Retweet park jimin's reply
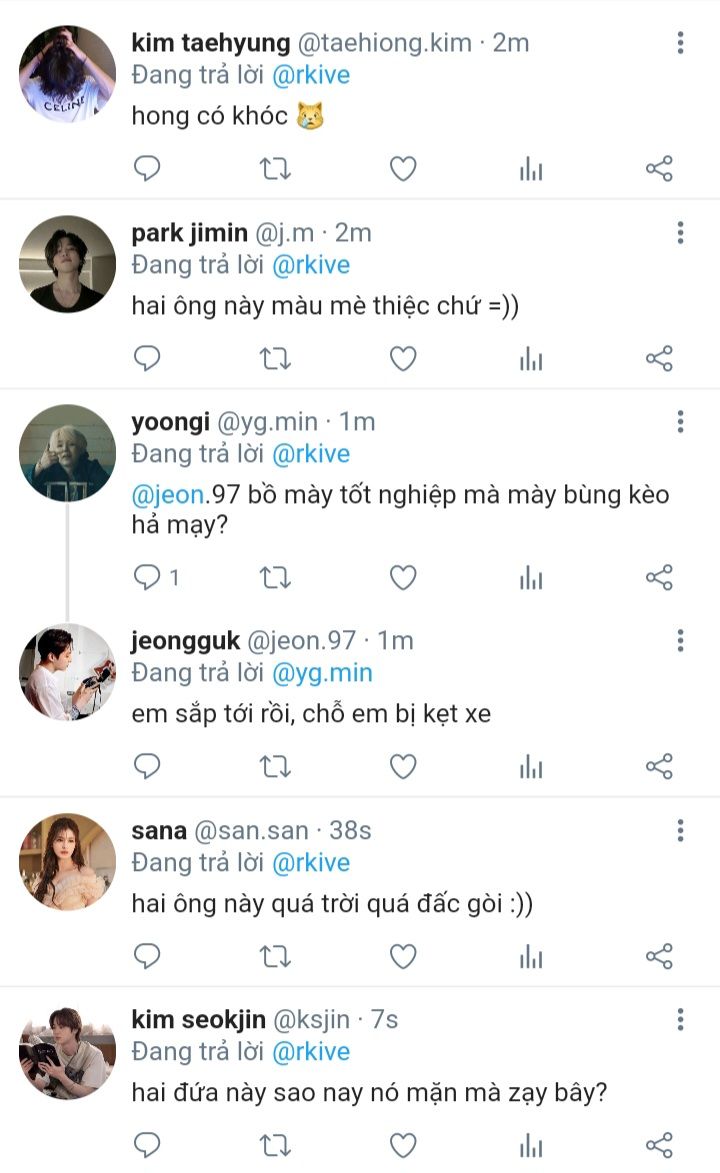Image resolution: width=720 pixels, height=1173 pixels. coord(275,358)
